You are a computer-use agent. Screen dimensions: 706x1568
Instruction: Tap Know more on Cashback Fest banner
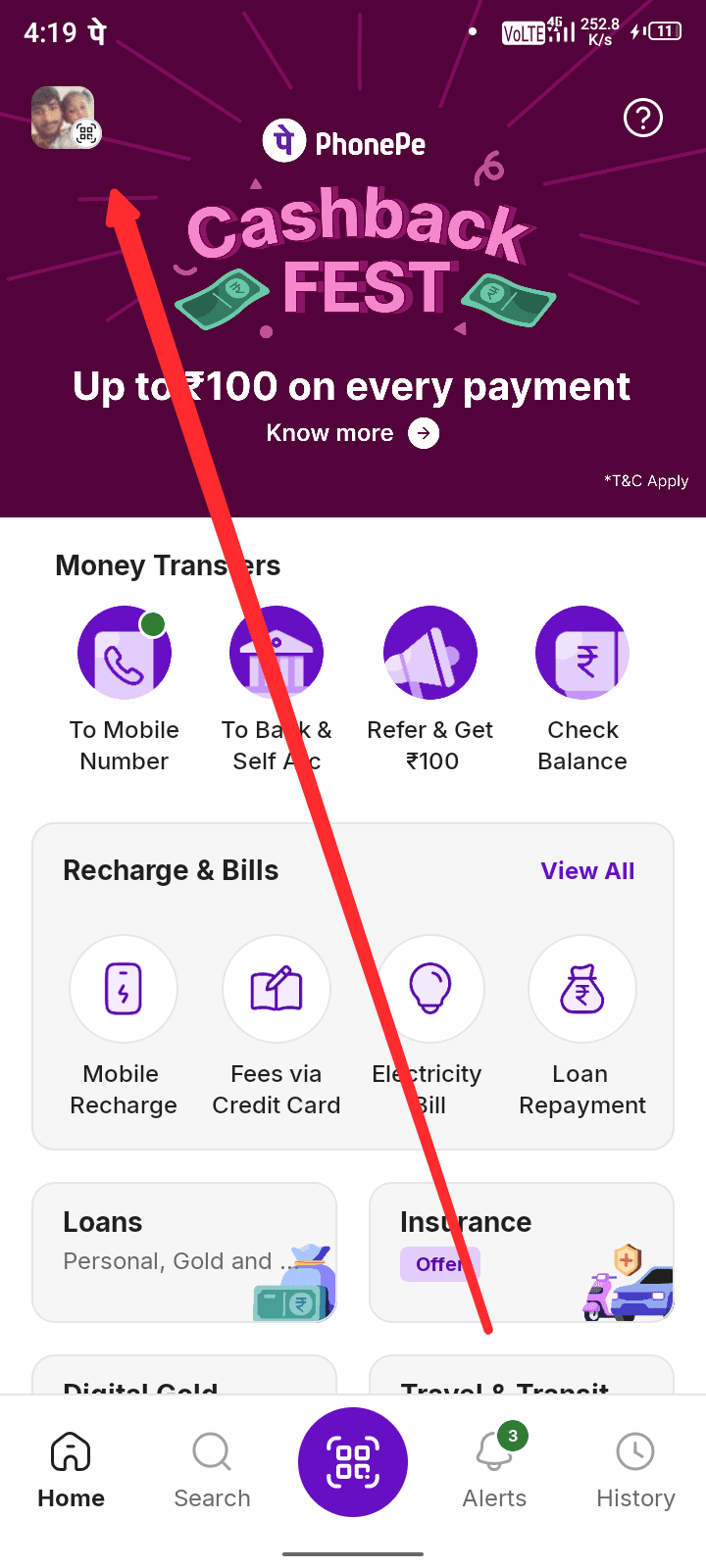[352, 433]
